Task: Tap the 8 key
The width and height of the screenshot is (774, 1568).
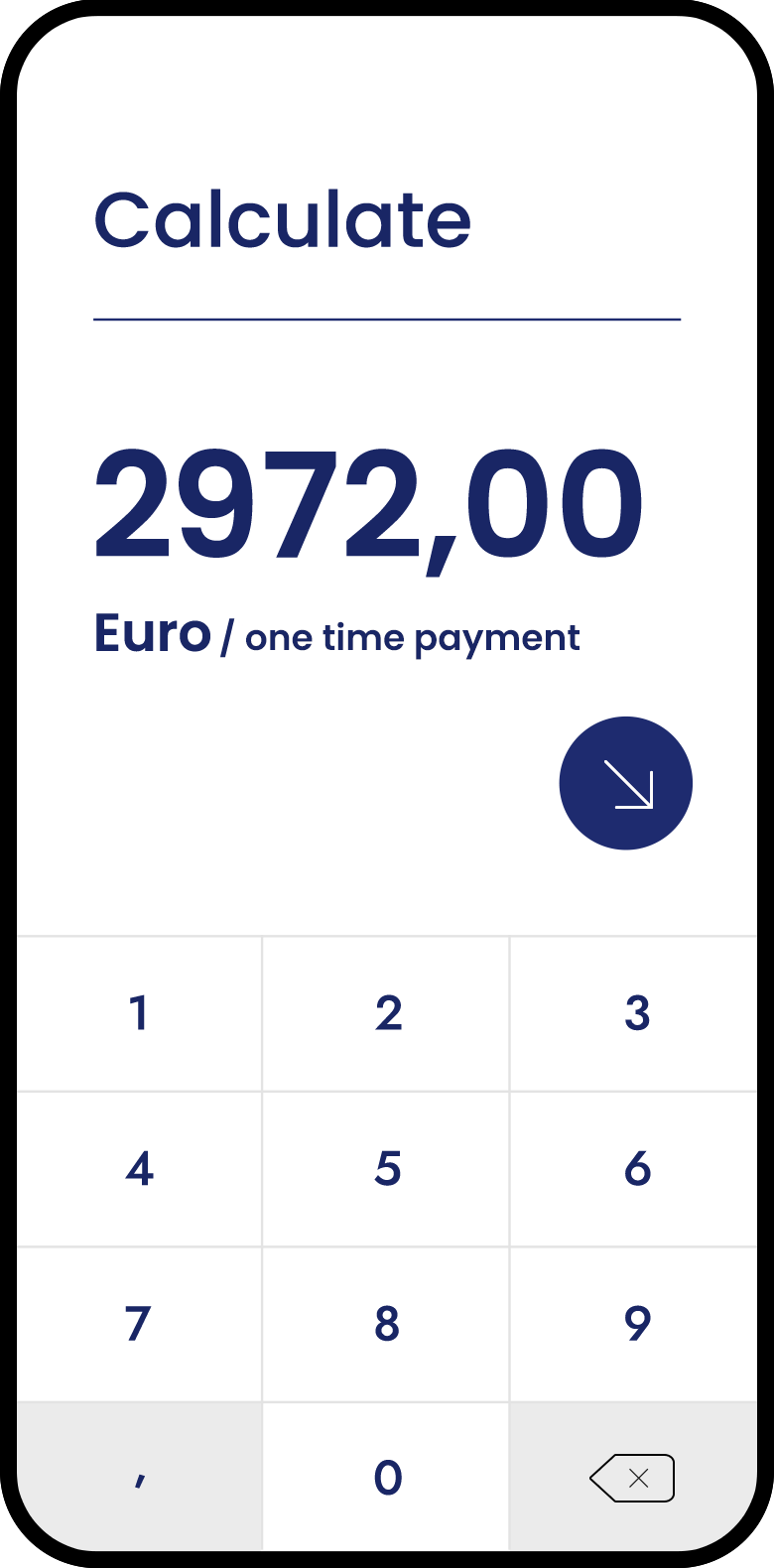Action: pyautogui.click(x=387, y=1324)
